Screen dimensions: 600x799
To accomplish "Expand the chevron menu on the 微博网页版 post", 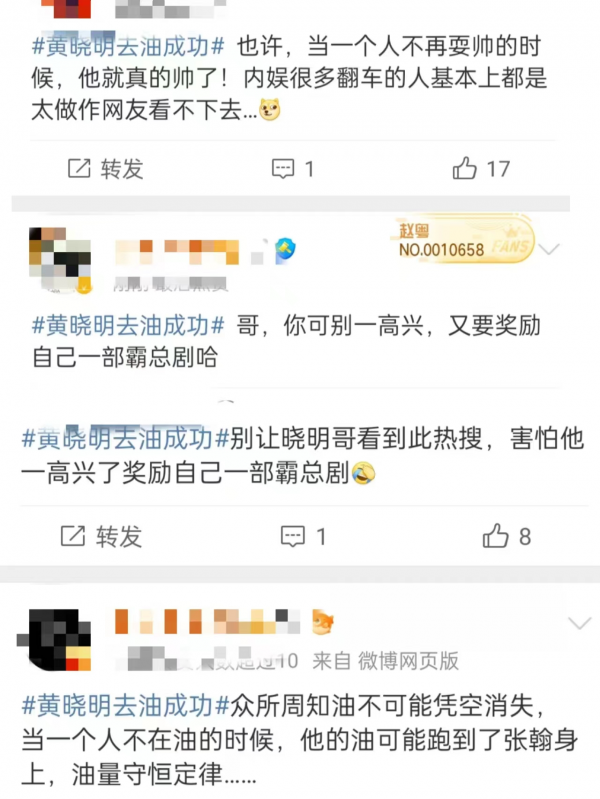I will (x=579, y=624).
